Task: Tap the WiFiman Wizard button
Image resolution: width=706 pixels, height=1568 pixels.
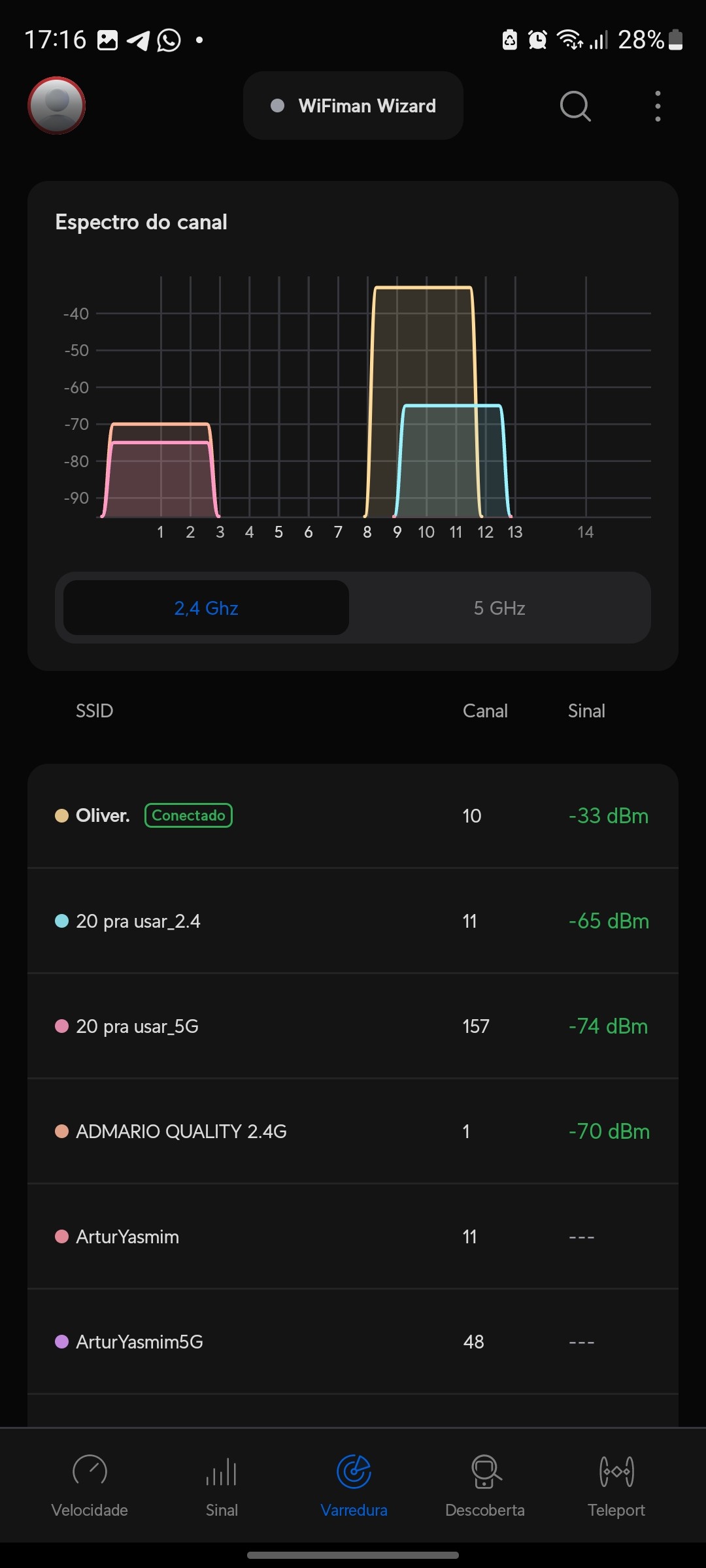Action: pyautogui.click(x=353, y=106)
